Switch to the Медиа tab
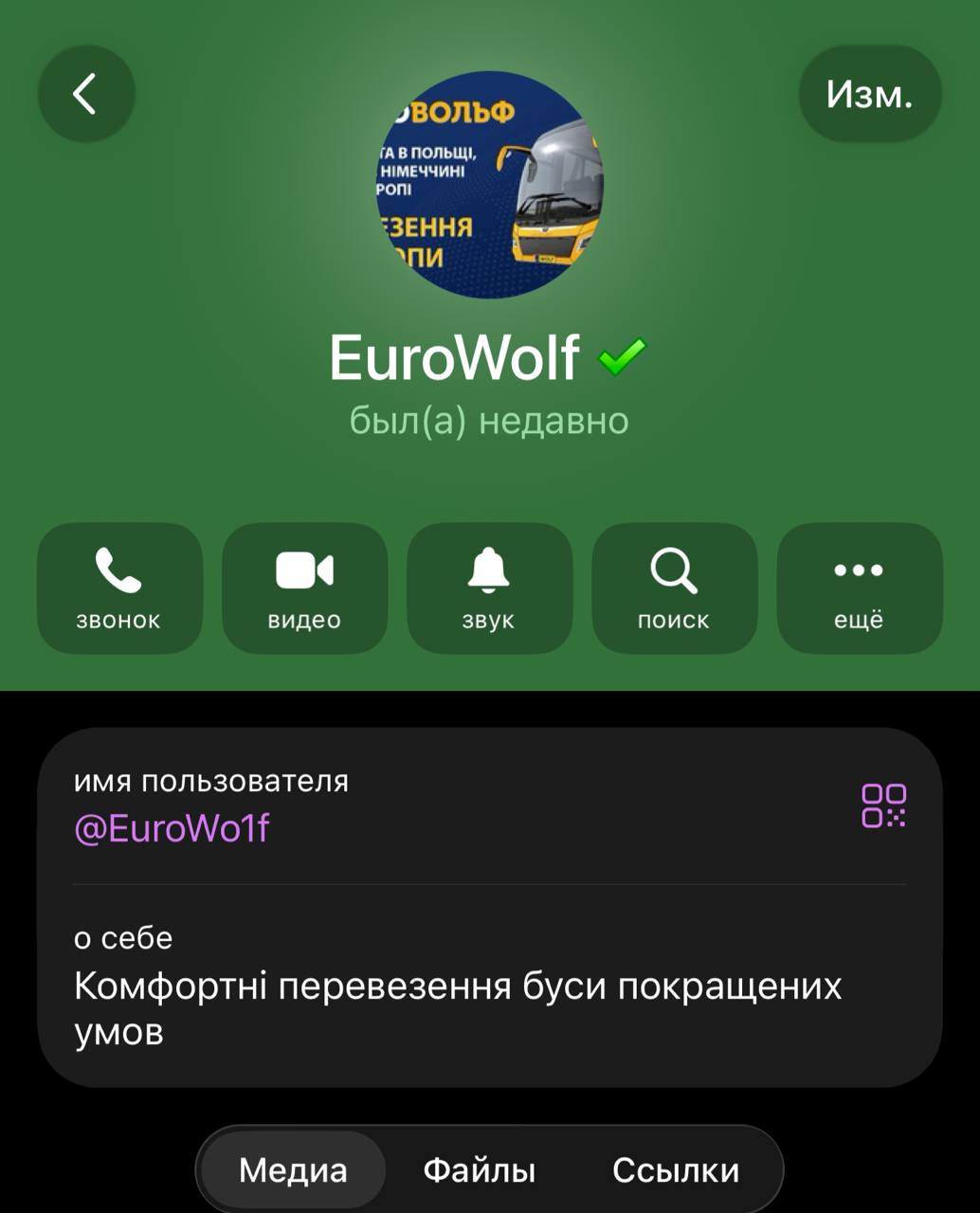Viewport: 980px width, 1213px height. [293, 1169]
